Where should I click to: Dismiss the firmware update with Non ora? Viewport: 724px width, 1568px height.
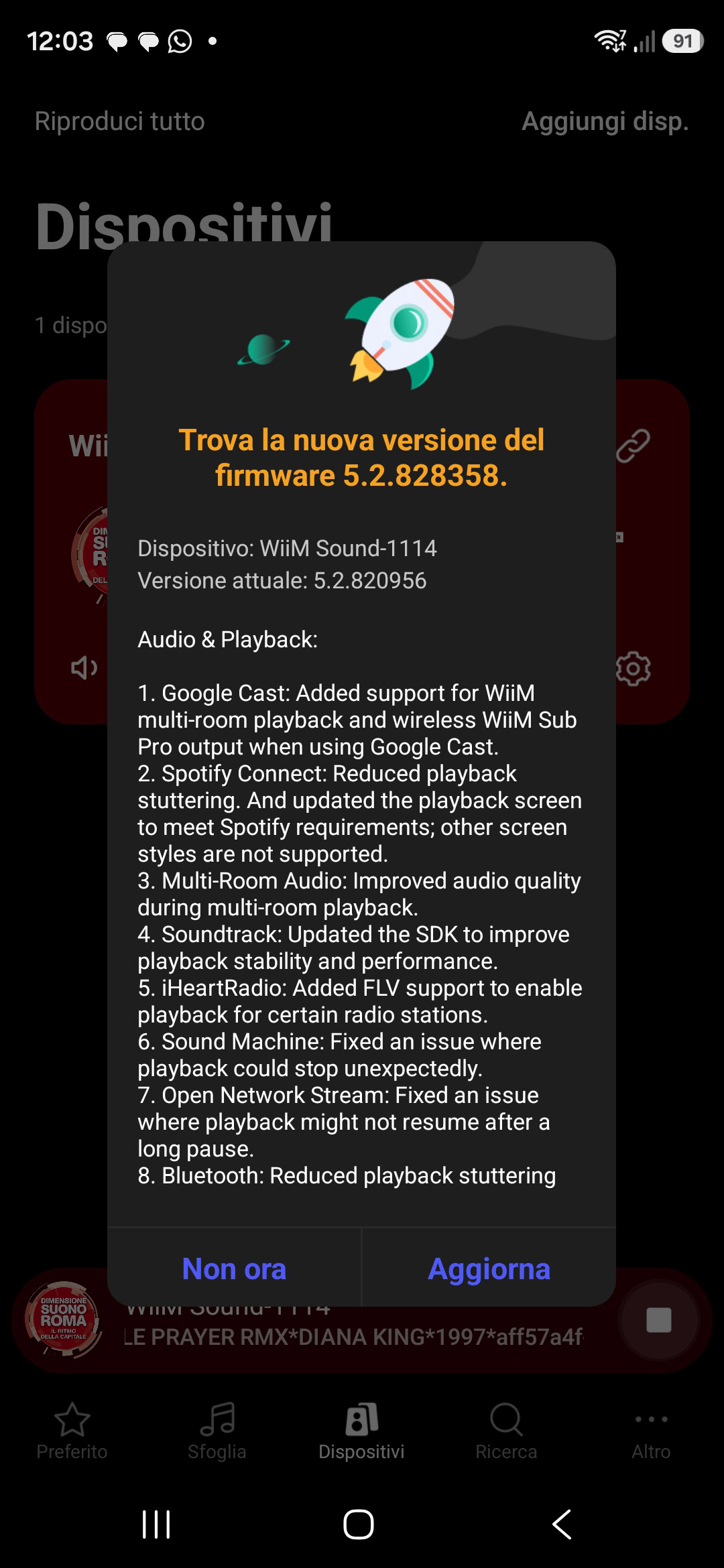pyautogui.click(x=234, y=1268)
